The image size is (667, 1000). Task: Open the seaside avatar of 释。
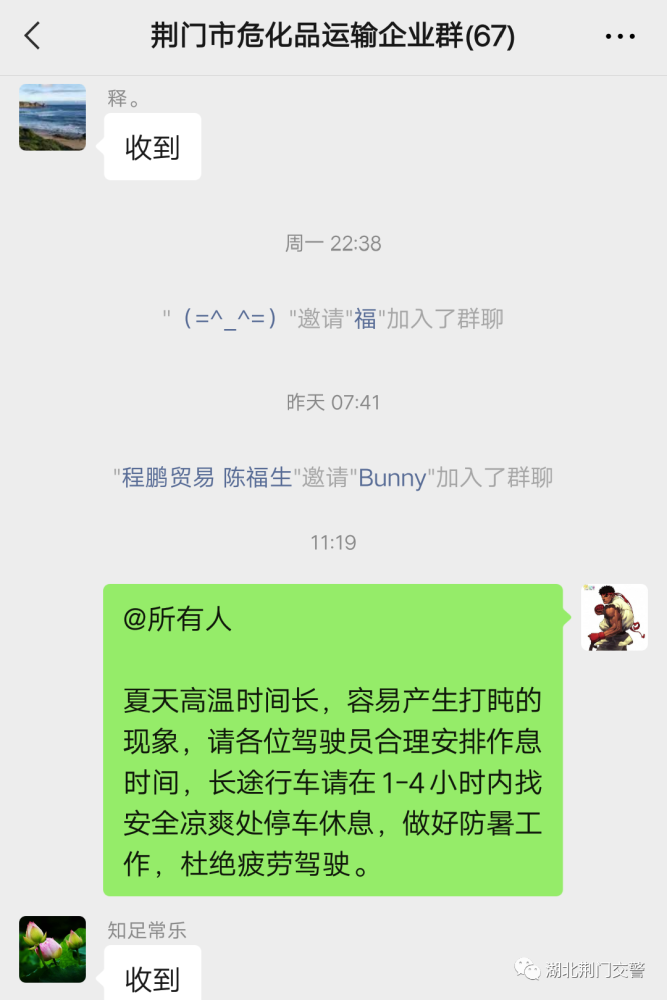point(52,118)
